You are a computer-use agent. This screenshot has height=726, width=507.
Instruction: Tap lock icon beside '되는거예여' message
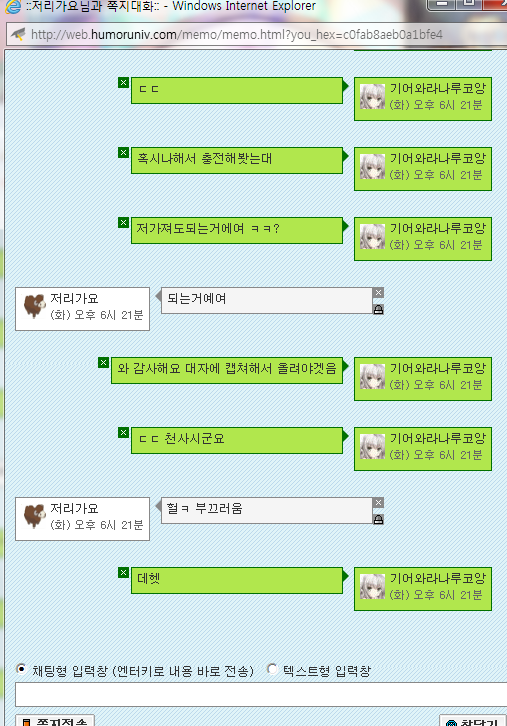[378, 309]
